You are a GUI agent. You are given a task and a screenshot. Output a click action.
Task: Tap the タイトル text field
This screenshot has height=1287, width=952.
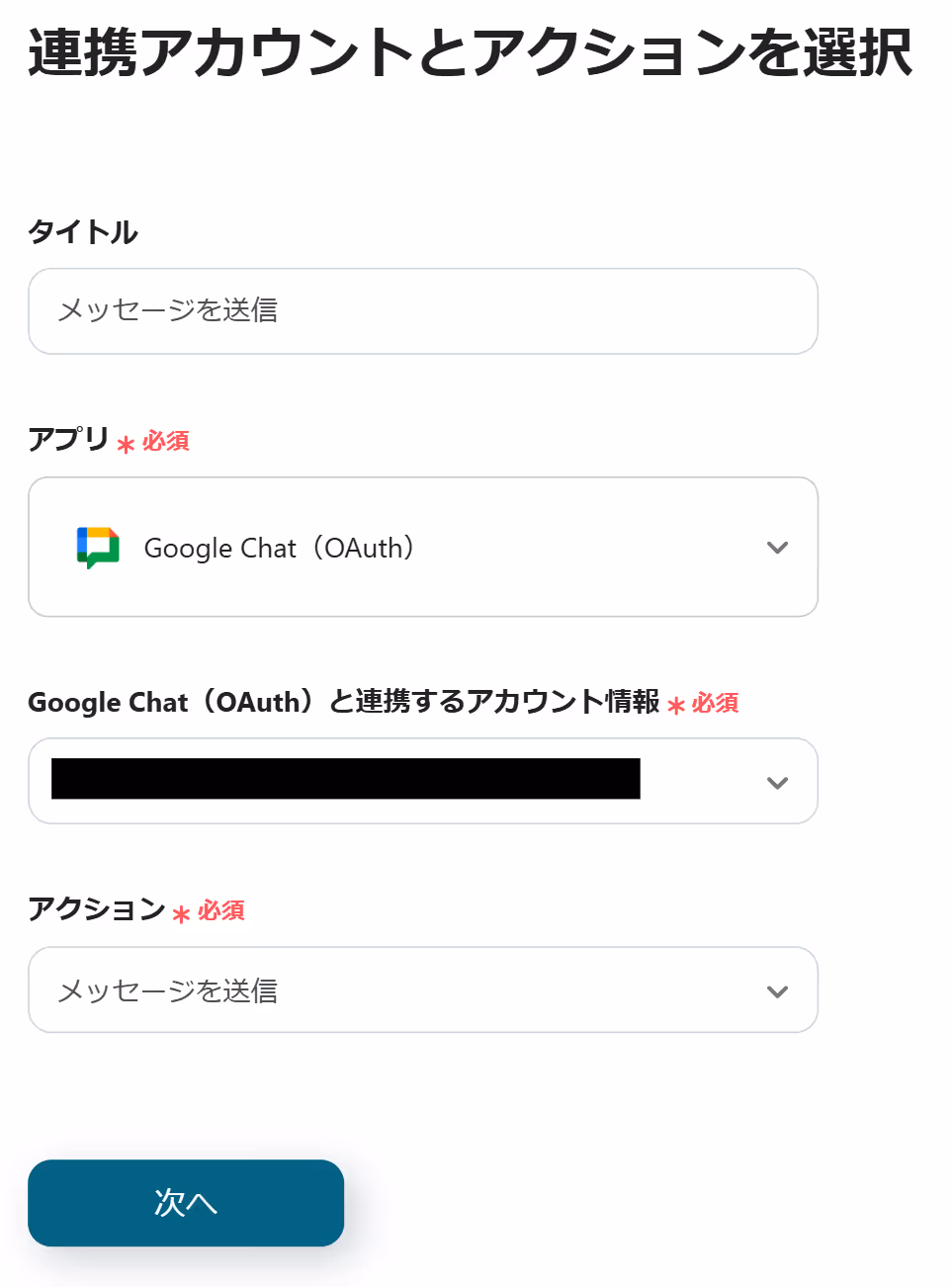(423, 311)
